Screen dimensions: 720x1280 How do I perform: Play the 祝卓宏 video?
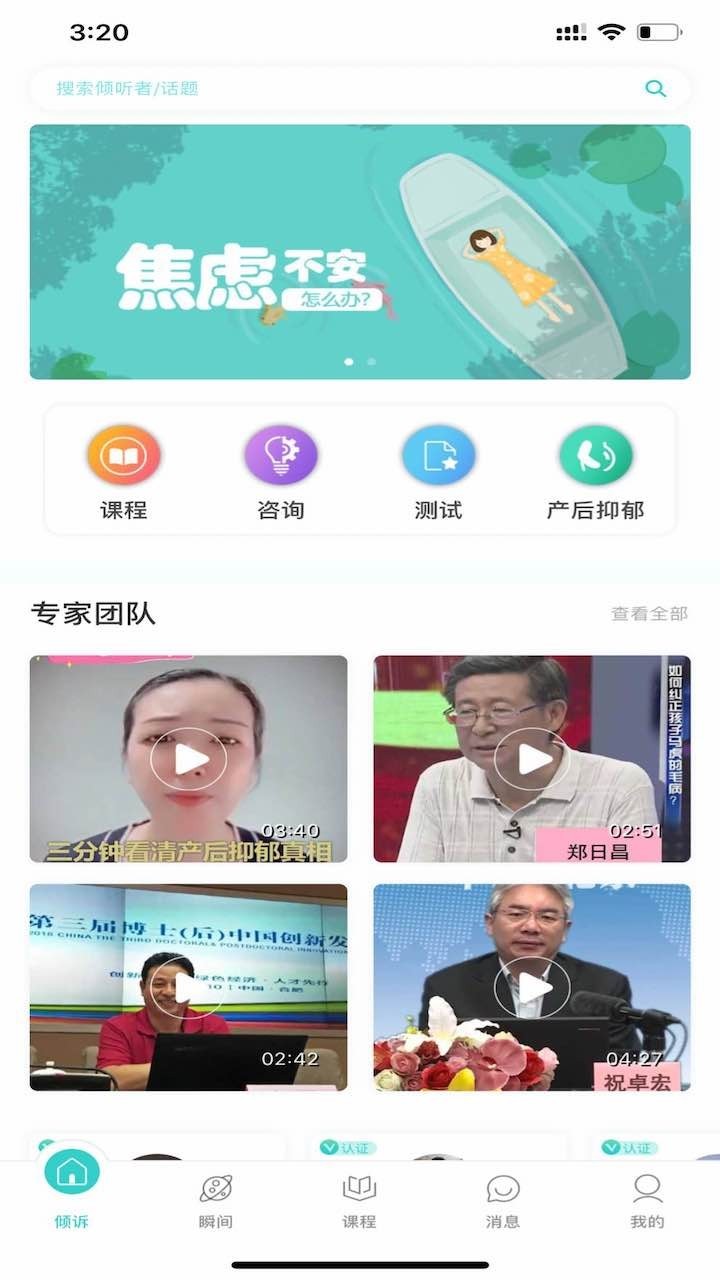532,987
